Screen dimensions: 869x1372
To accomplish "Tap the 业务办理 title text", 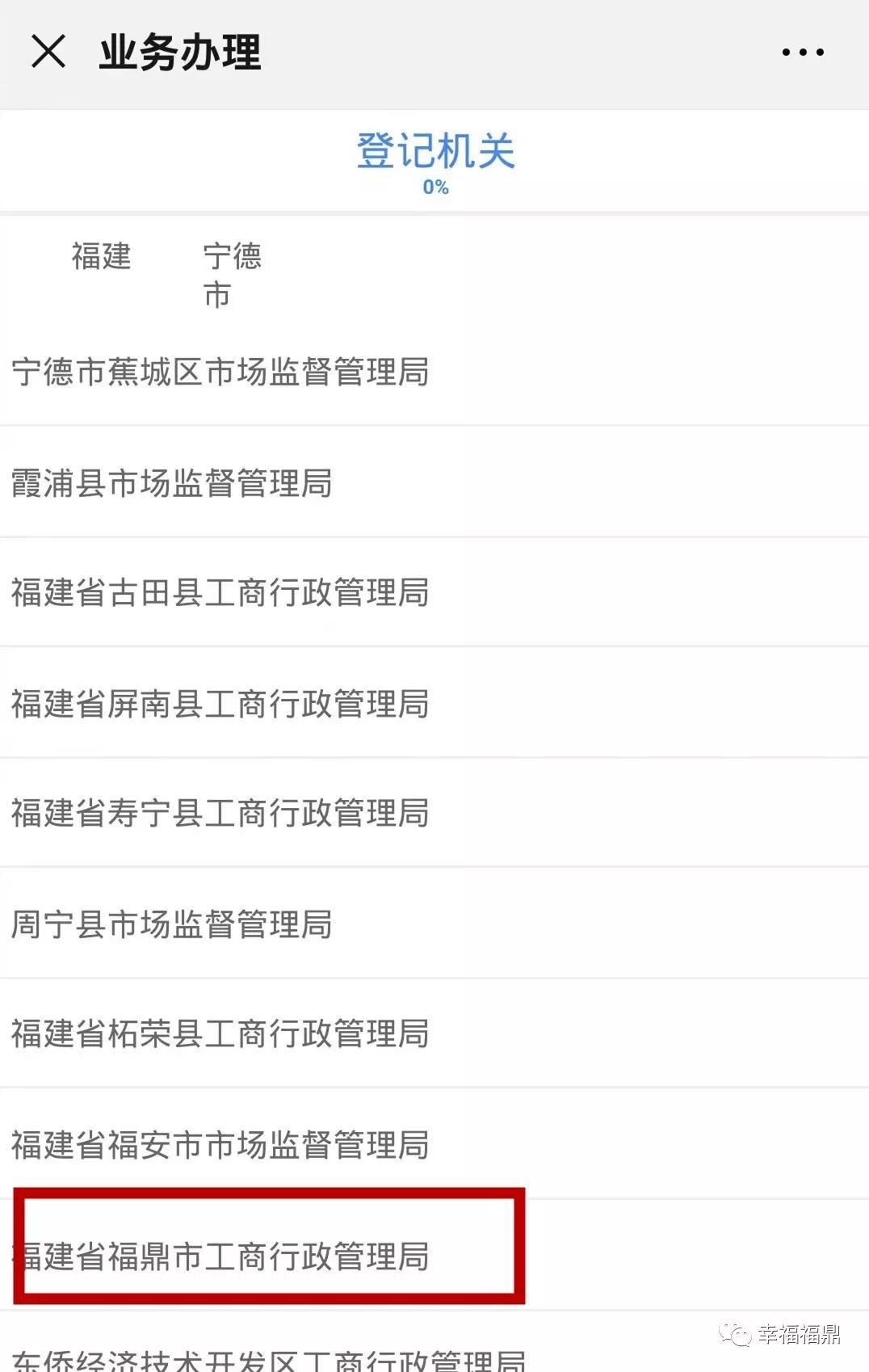I will click(x=179, y=52).
